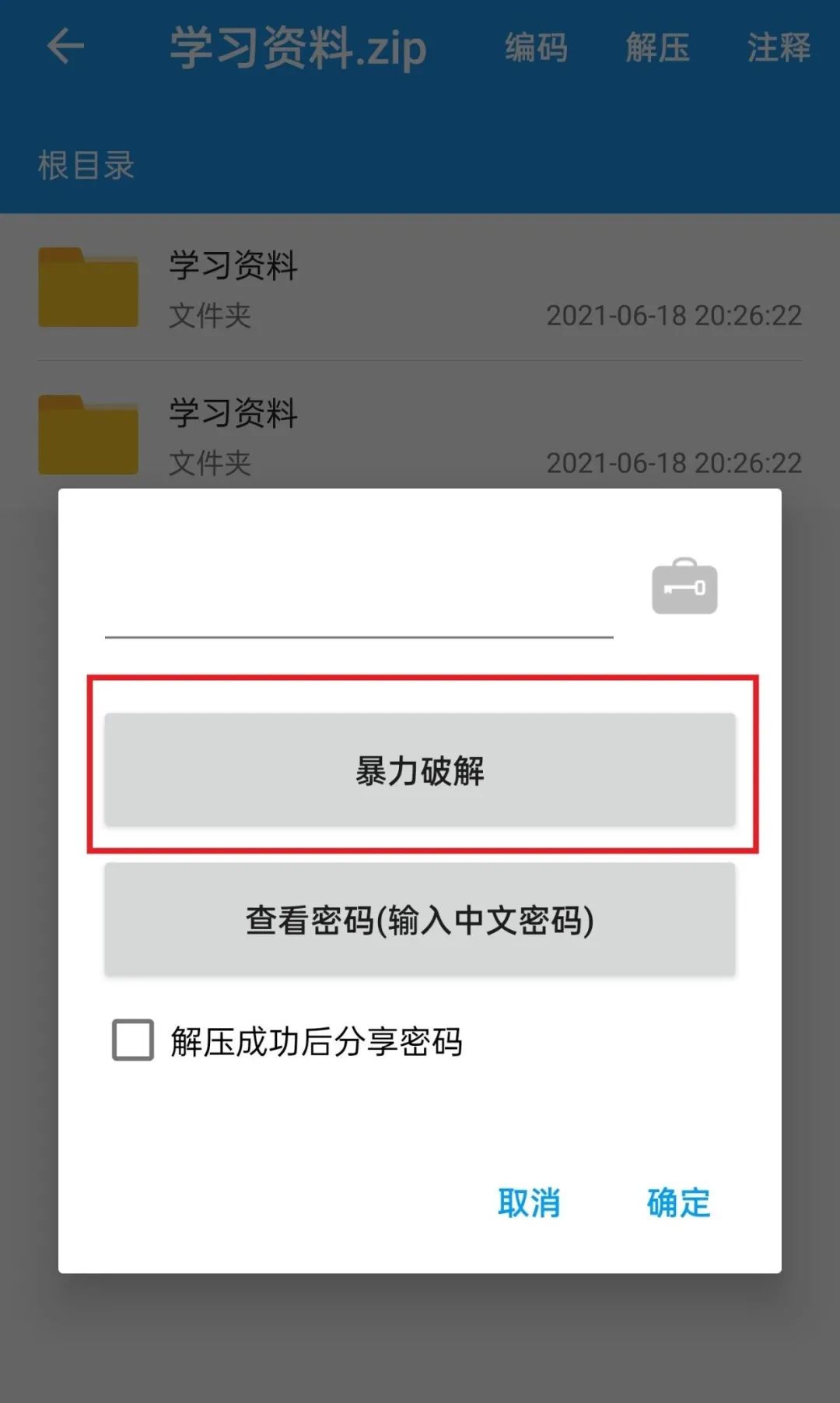Cancel the dialog with 取消

pyautogui.click(x=529, y=1202)
